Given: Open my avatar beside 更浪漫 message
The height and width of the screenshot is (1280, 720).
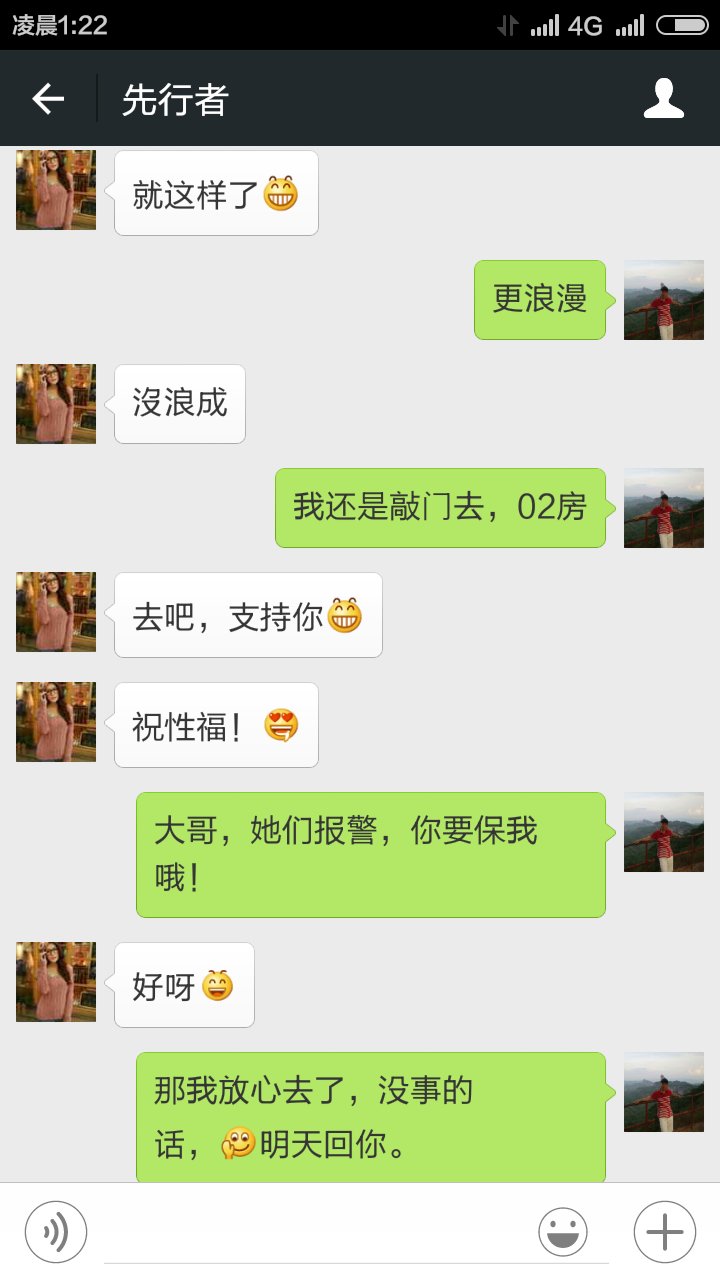Looking at the screenshot, I should tap(664, 300).
